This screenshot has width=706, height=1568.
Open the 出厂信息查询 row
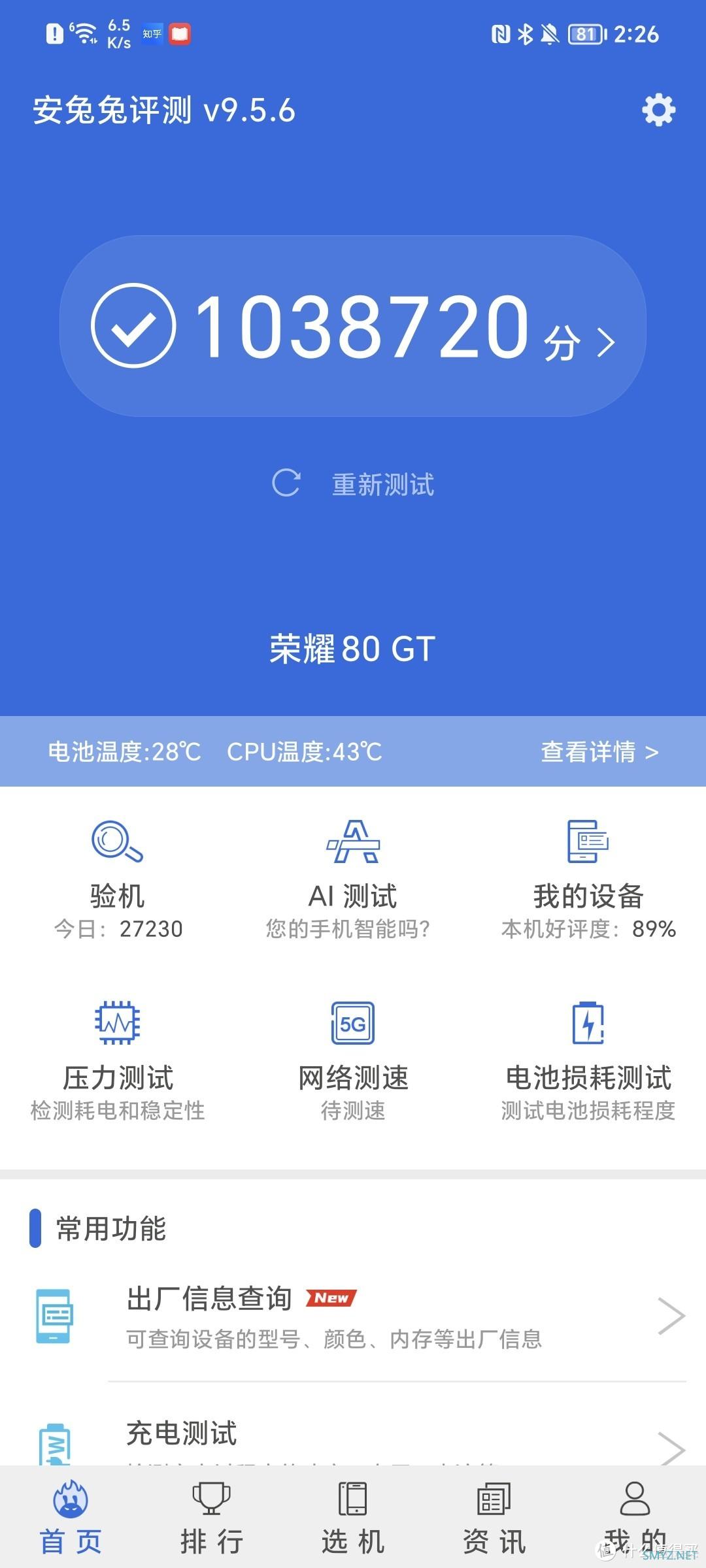353,1316
